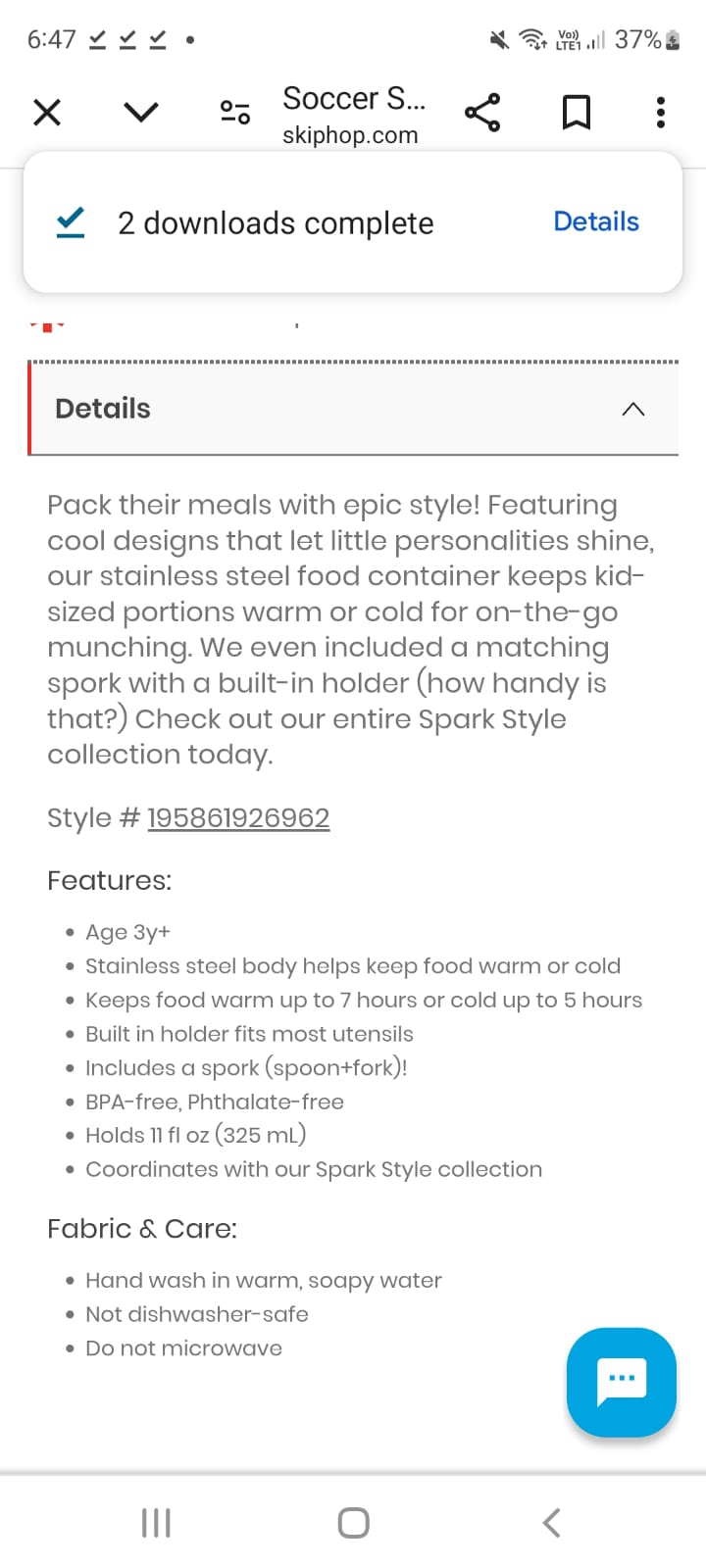
Task: Open recent apps from navigation bar
Action: point(156,1522)
